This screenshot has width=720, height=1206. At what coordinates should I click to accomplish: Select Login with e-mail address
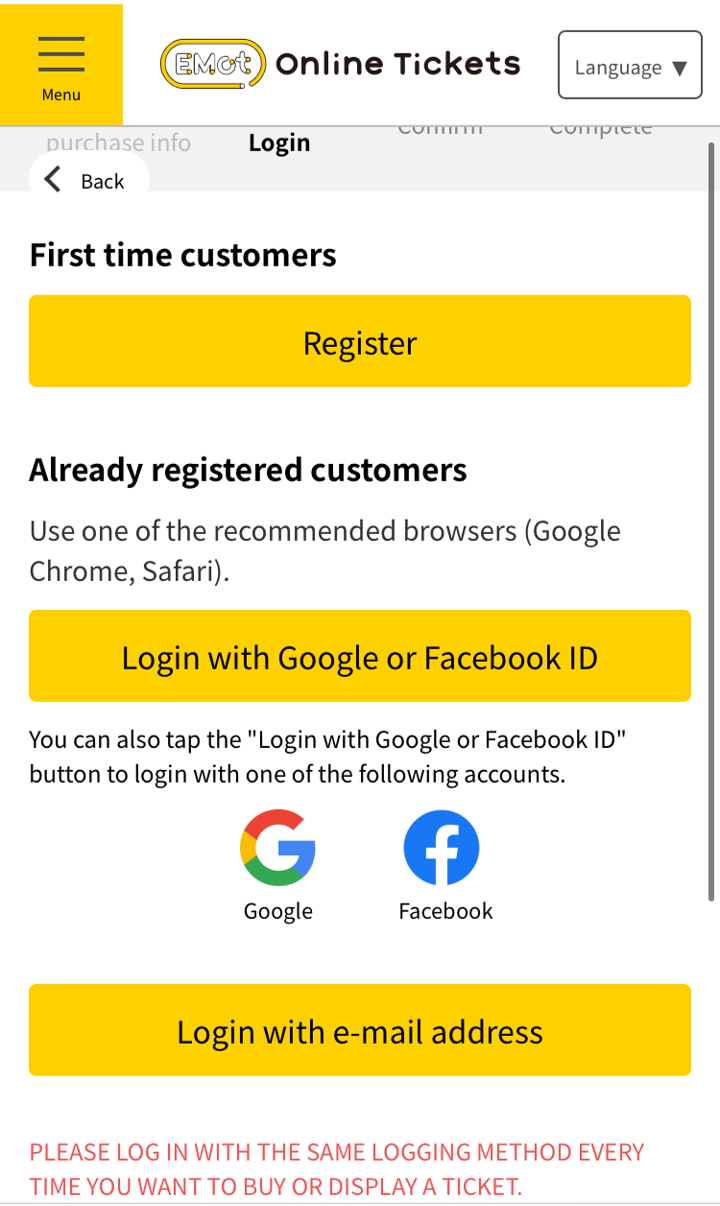[360, 1030]
